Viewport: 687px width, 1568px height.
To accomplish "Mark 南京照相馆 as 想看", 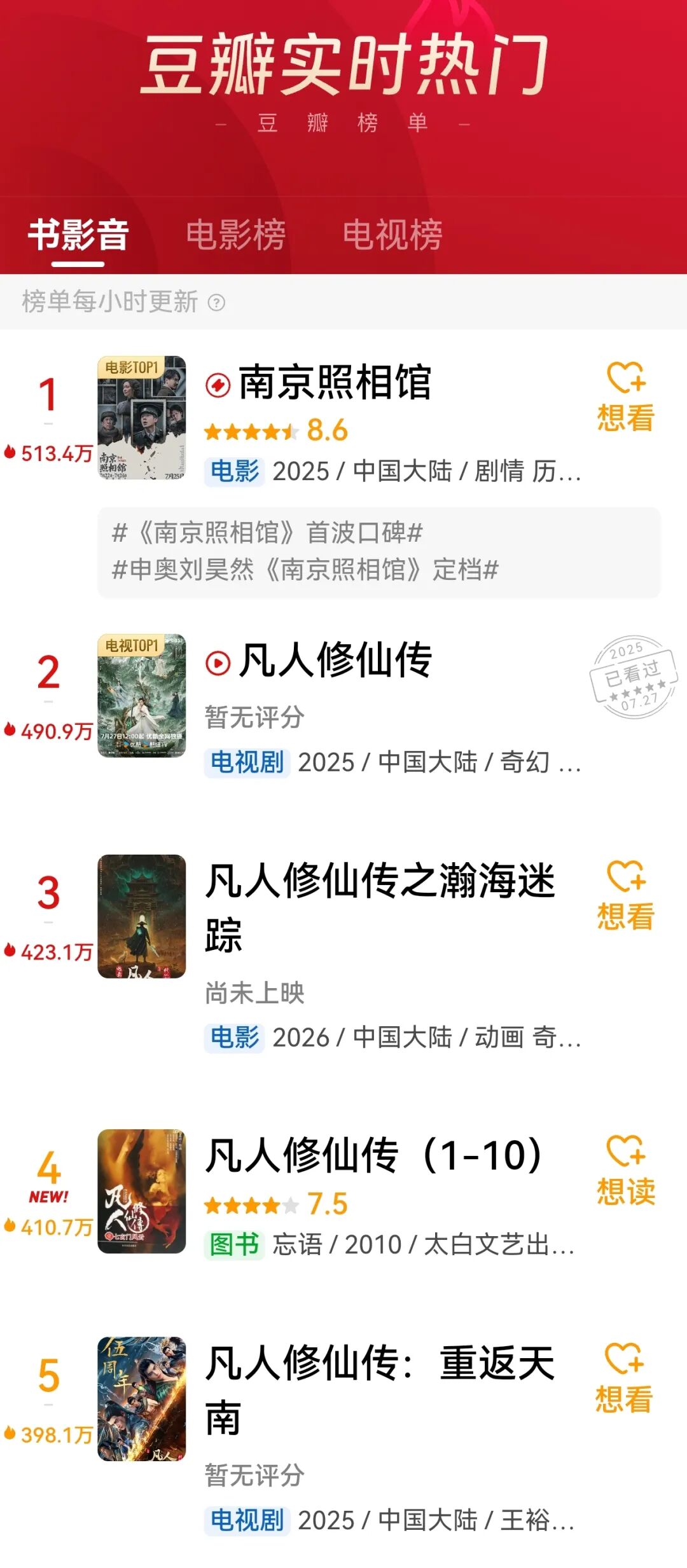I will [x=626, y=397].
